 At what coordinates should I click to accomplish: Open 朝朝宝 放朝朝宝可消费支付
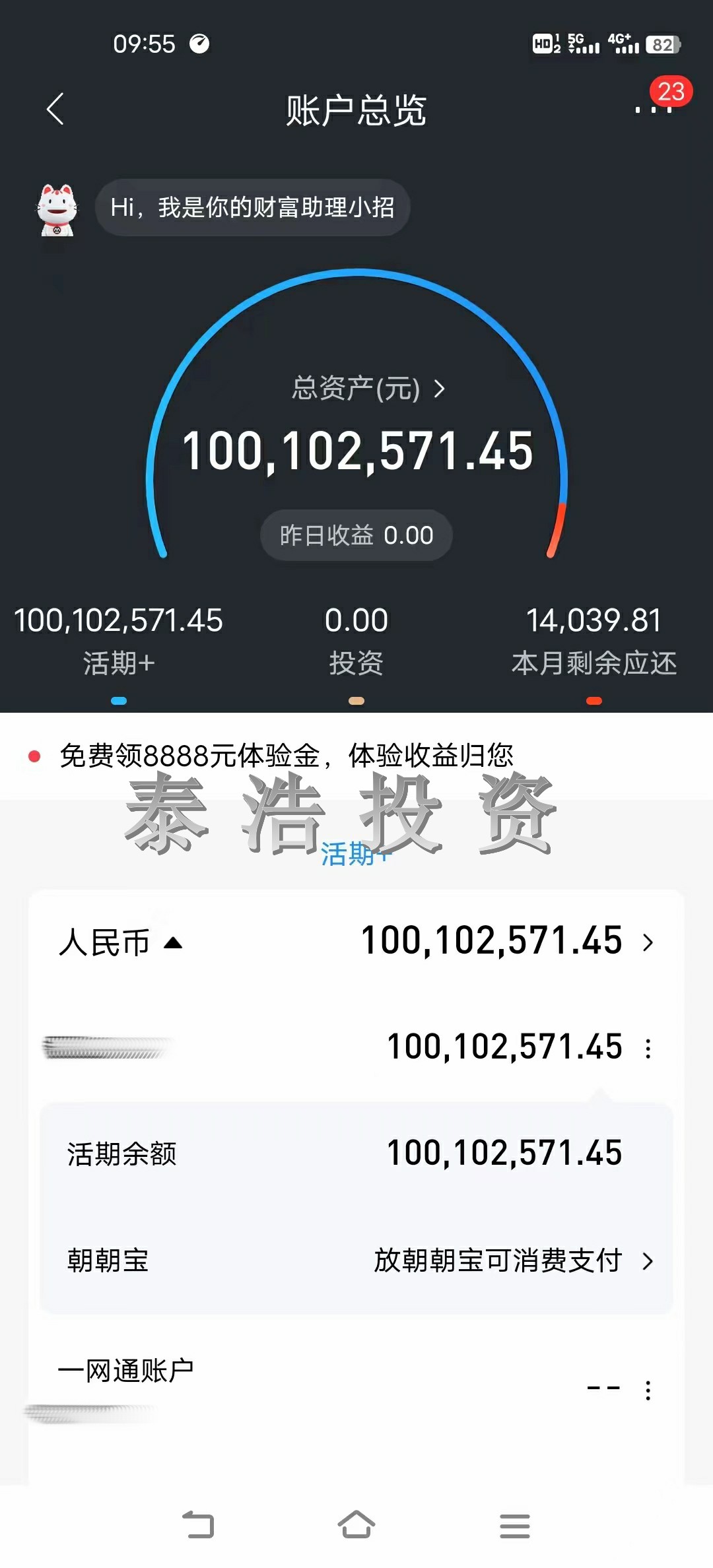click(x=514, y=1261)
